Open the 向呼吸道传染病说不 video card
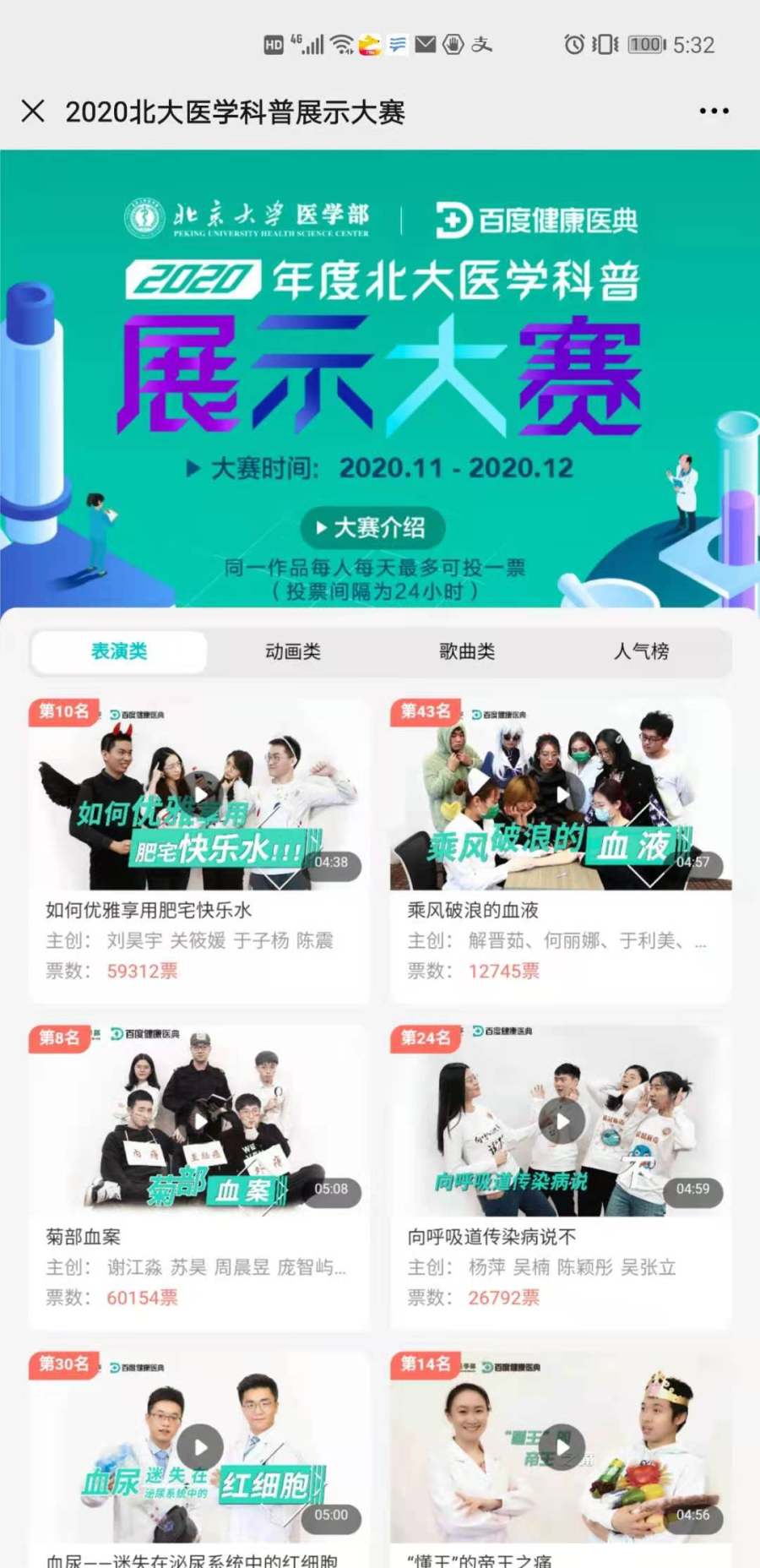This screenshot has width=760, height=1568. click(562, 1121)
